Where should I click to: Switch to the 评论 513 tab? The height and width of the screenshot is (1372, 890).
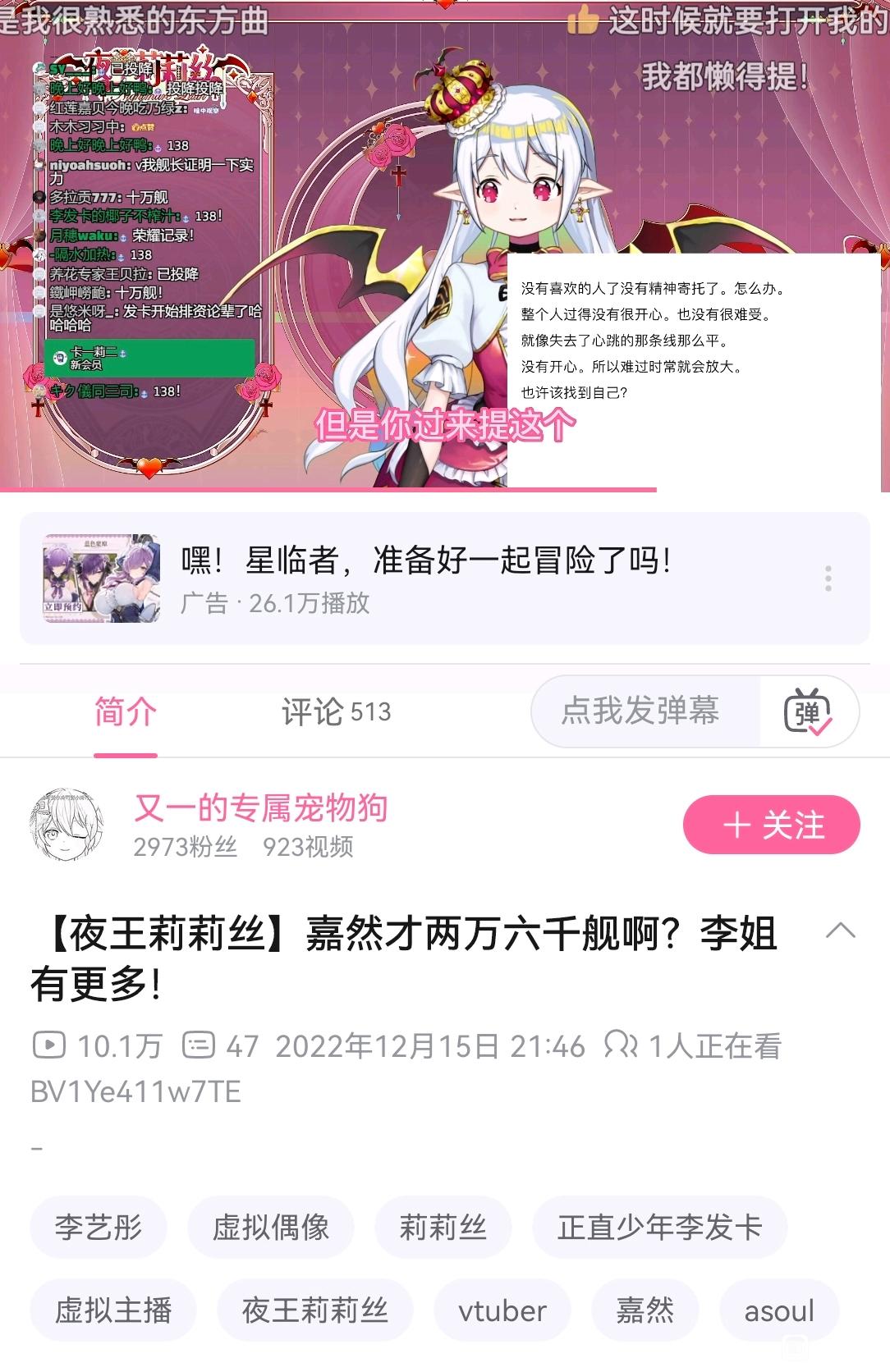click(336, 711)
